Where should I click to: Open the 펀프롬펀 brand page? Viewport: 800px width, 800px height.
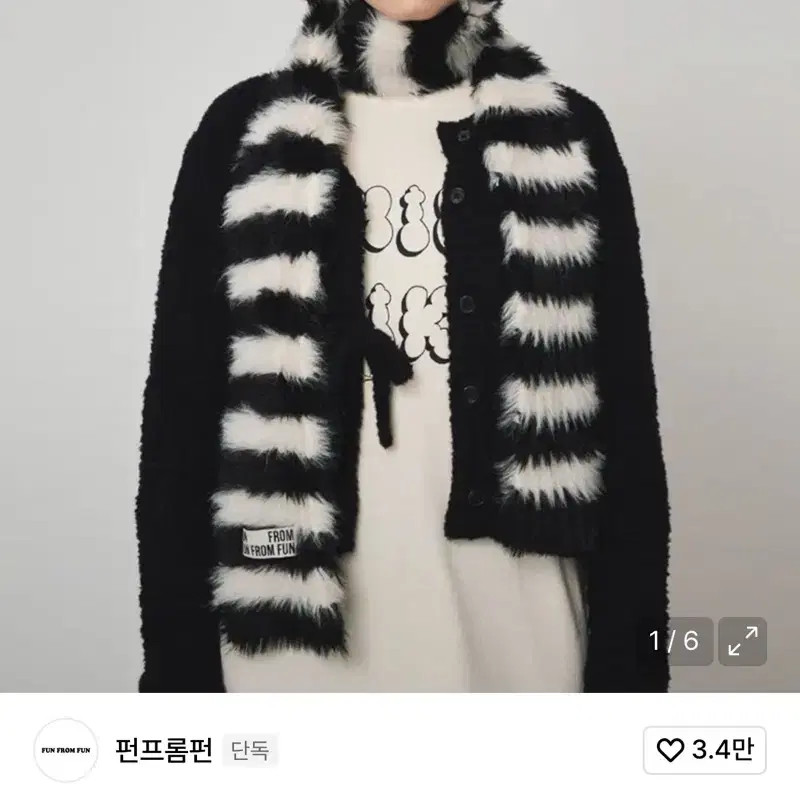coord(162,750)
